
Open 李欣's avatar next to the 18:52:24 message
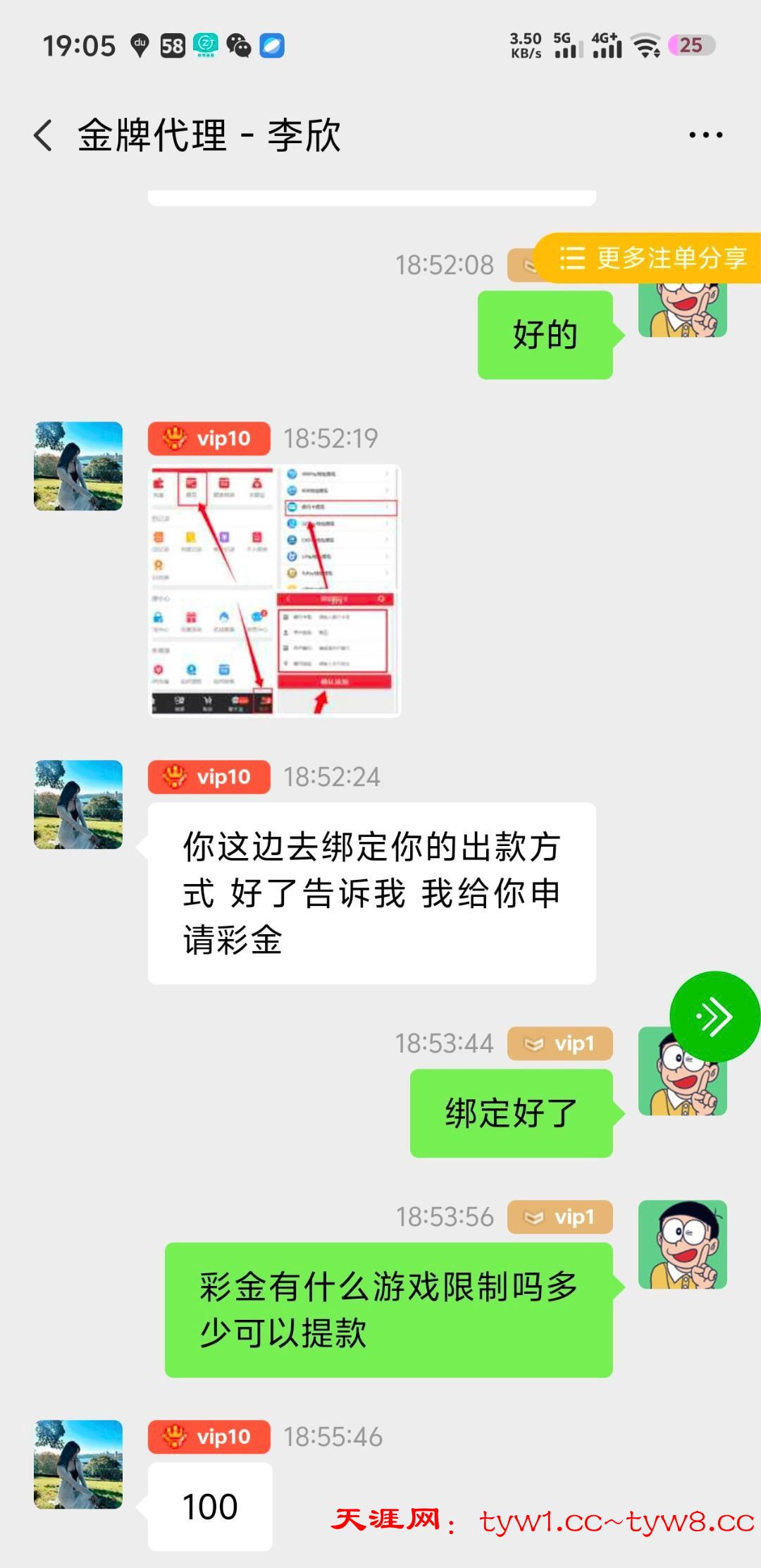point(78,804)
